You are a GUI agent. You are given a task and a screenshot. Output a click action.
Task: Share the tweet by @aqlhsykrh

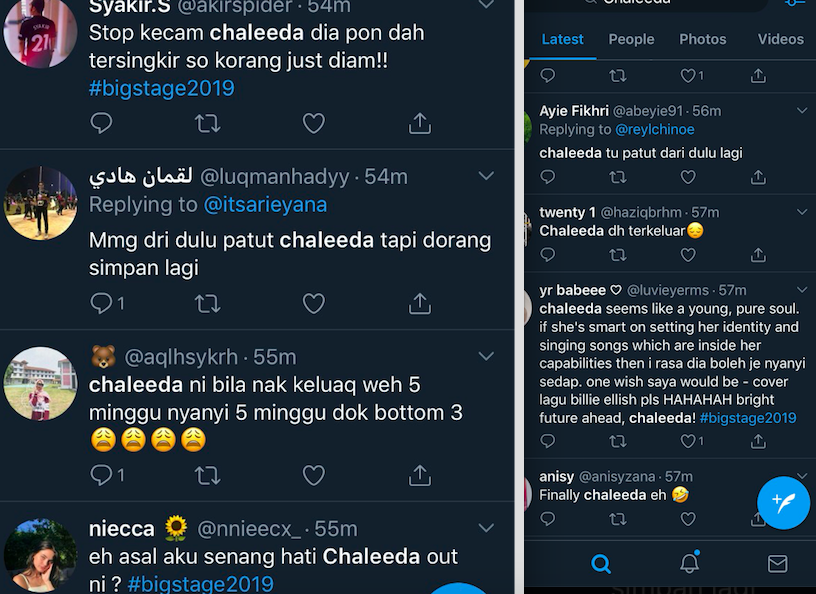[x=420, y=474]
